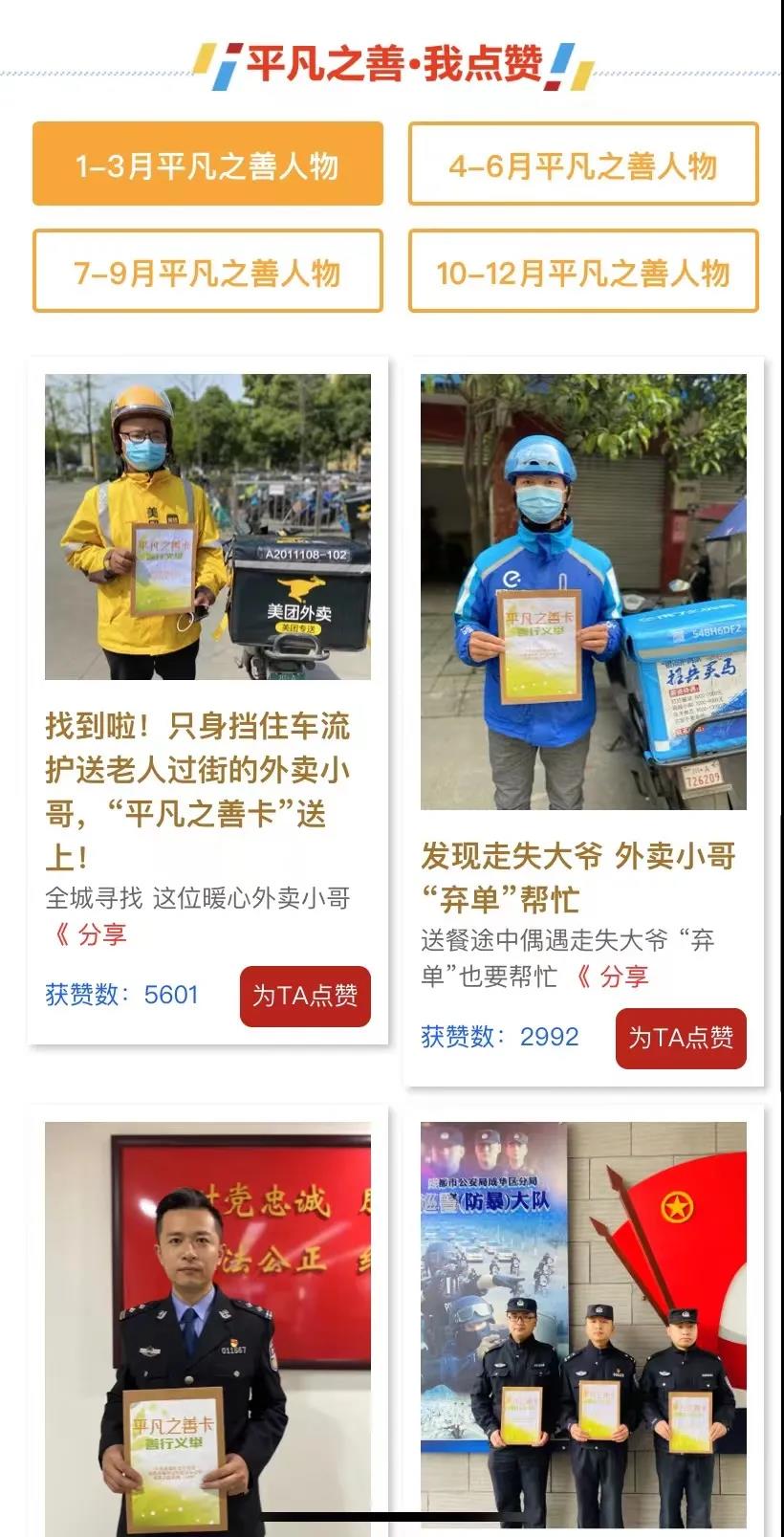Like the rider with 5601 votes

[x=304, y=996]
